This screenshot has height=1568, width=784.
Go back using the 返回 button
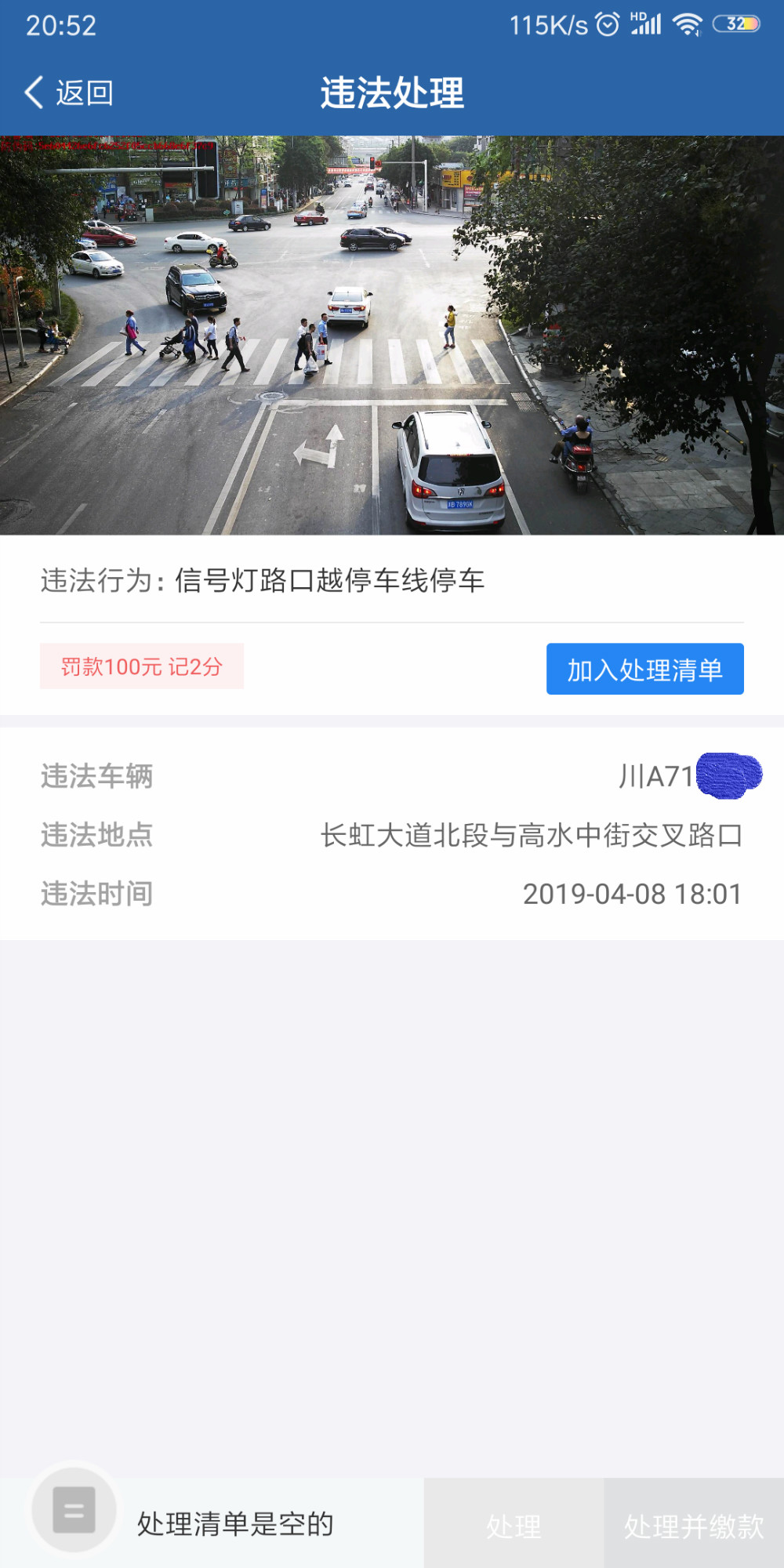pyautogui.click(x=69, y=93)
